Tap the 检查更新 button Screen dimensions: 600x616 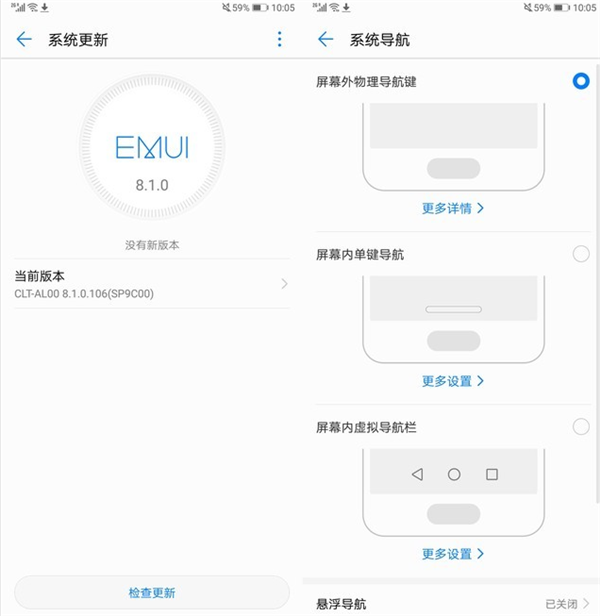[152, 593]
